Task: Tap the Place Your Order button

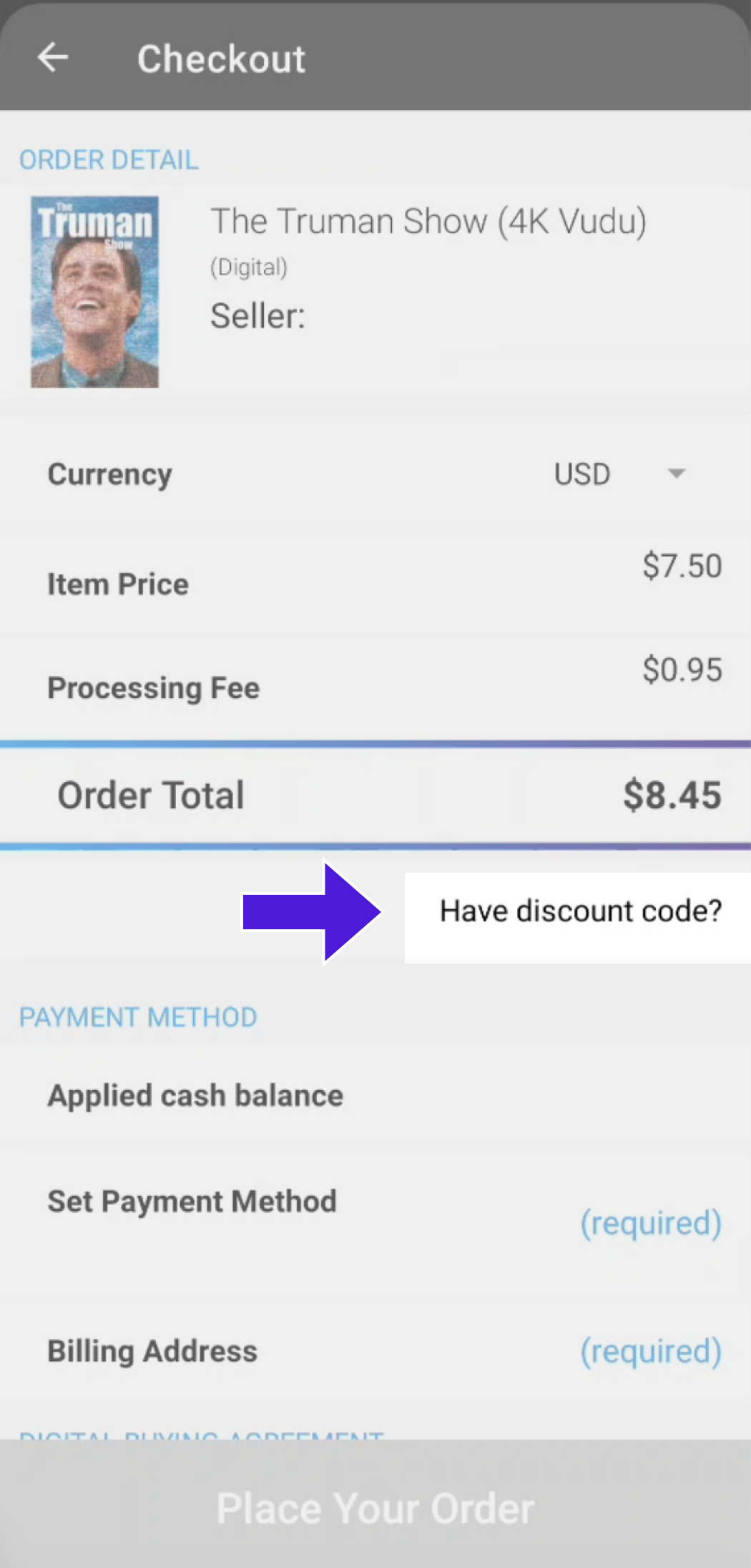Action: pyautogui.click(x=375, y=1508)
